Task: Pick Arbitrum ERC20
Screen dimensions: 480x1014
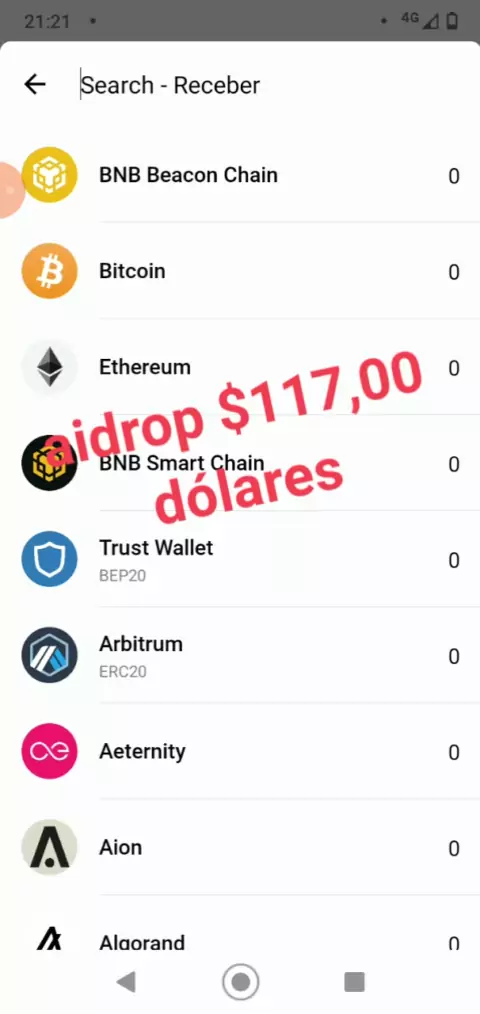Action: click(x=240, y=656)
